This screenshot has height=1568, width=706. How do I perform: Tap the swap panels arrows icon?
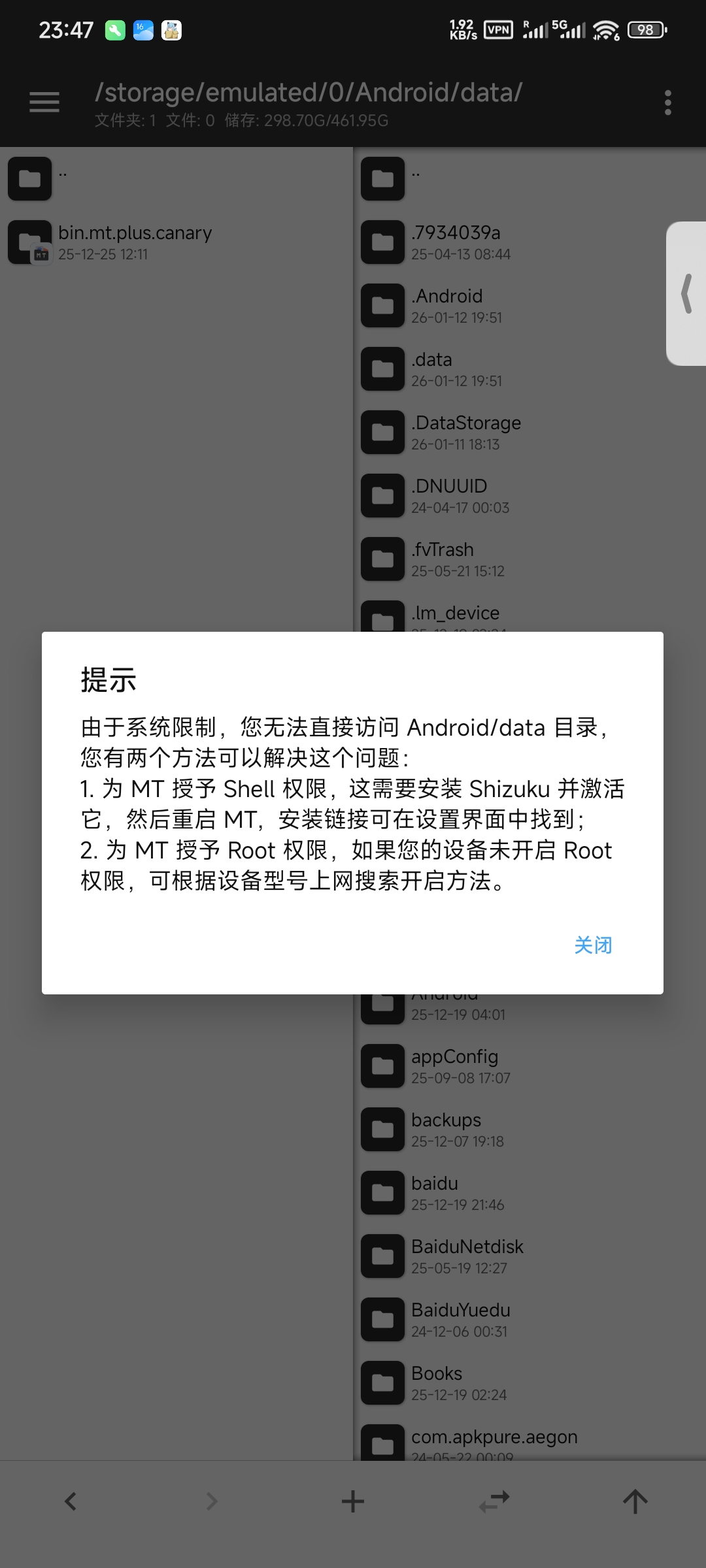coord(494,1501)
